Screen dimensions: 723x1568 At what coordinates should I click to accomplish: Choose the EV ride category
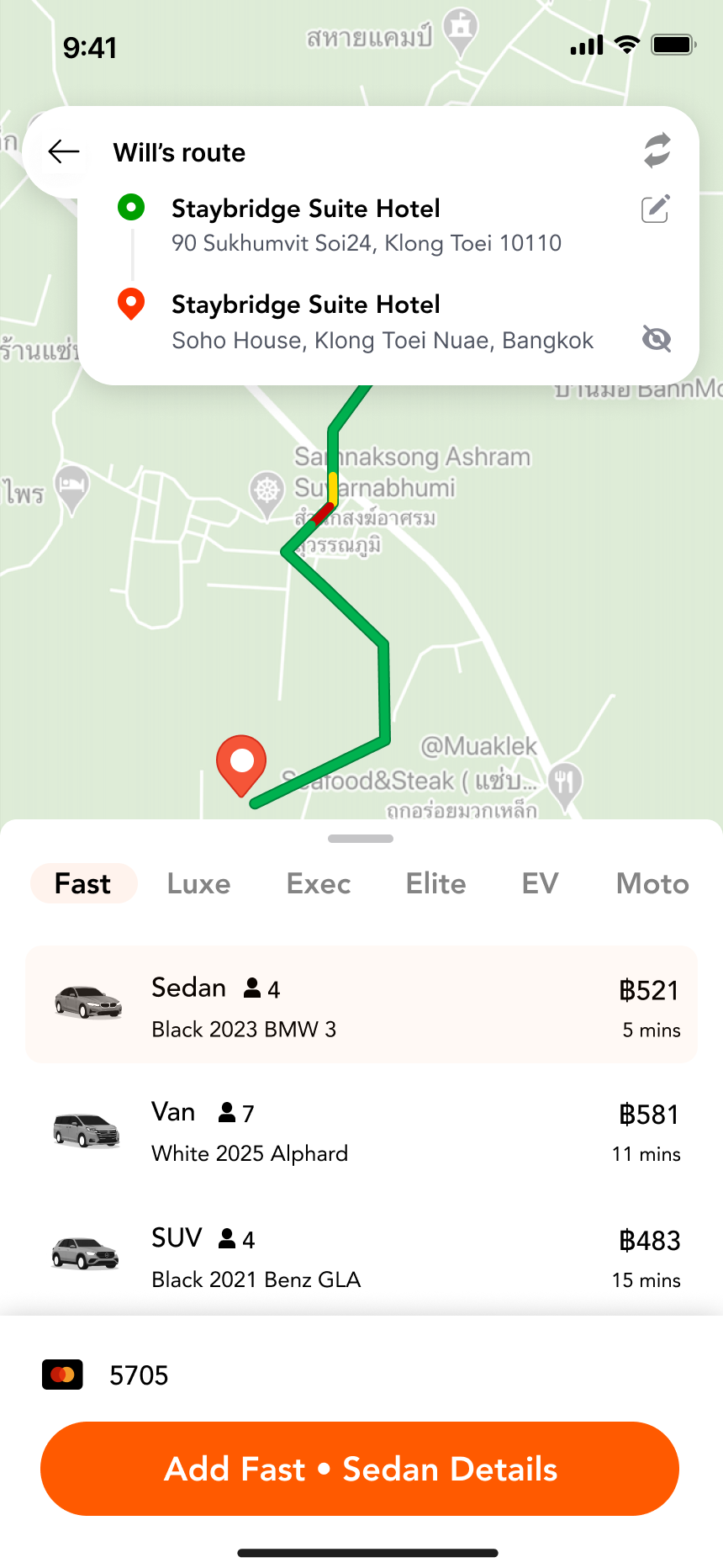(x=540, y=883)
